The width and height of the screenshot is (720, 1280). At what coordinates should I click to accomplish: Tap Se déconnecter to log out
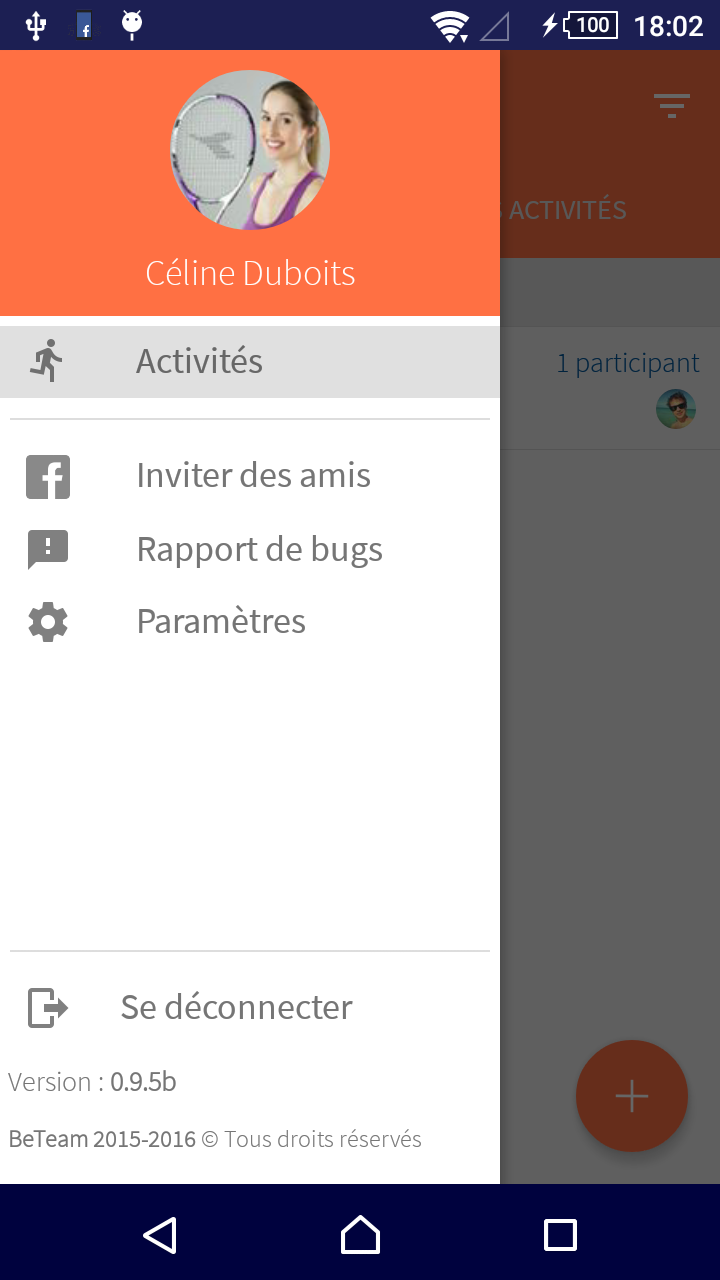point(236,1007)
